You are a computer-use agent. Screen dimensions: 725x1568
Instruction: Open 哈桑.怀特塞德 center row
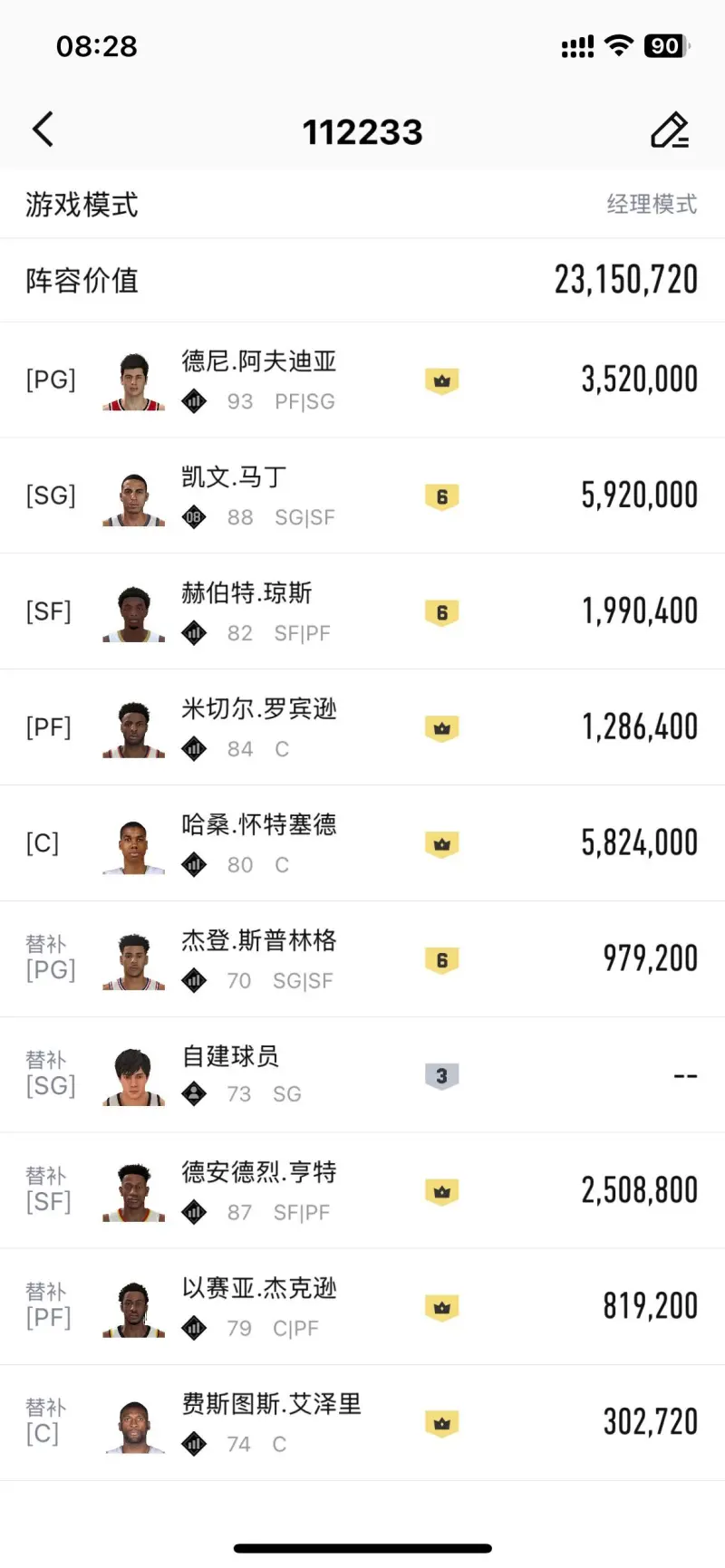coord(362,843)
